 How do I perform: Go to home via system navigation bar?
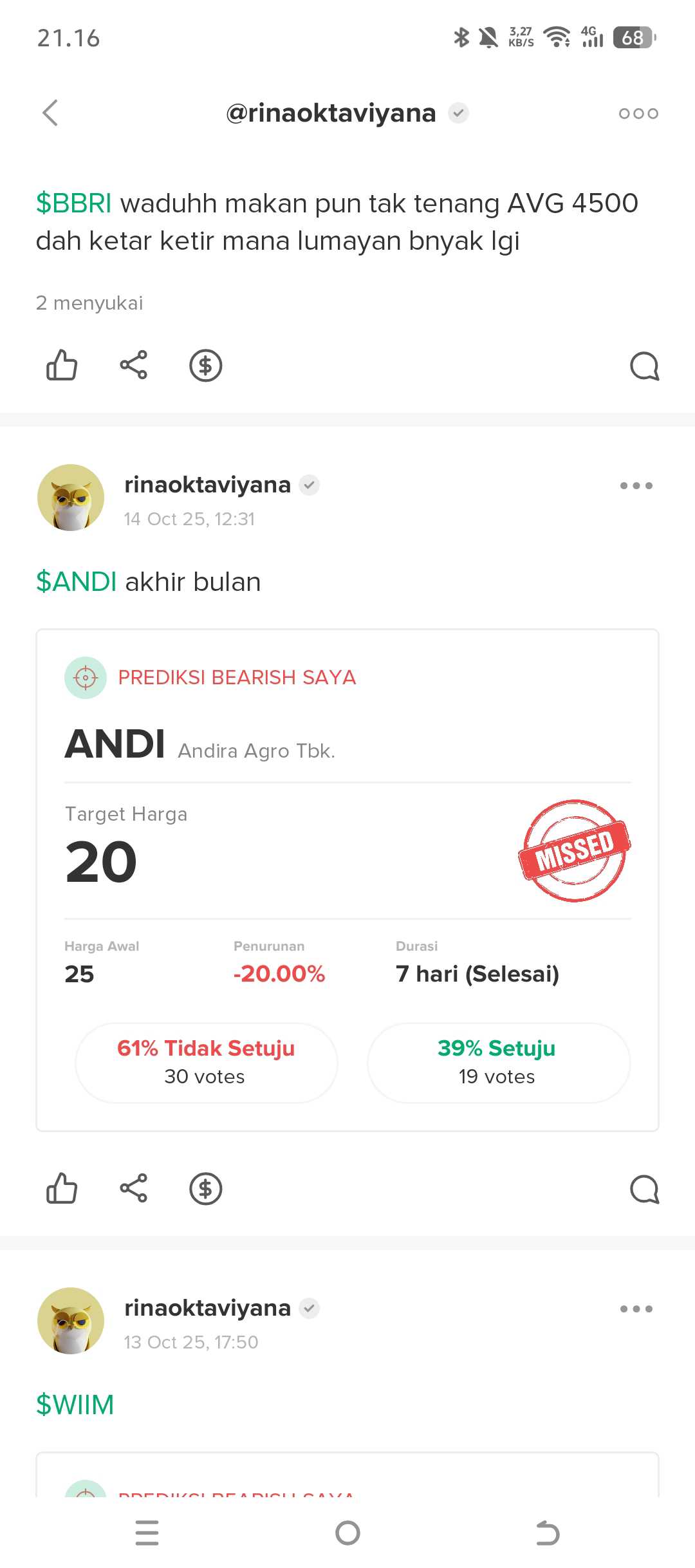[347, 1533]
